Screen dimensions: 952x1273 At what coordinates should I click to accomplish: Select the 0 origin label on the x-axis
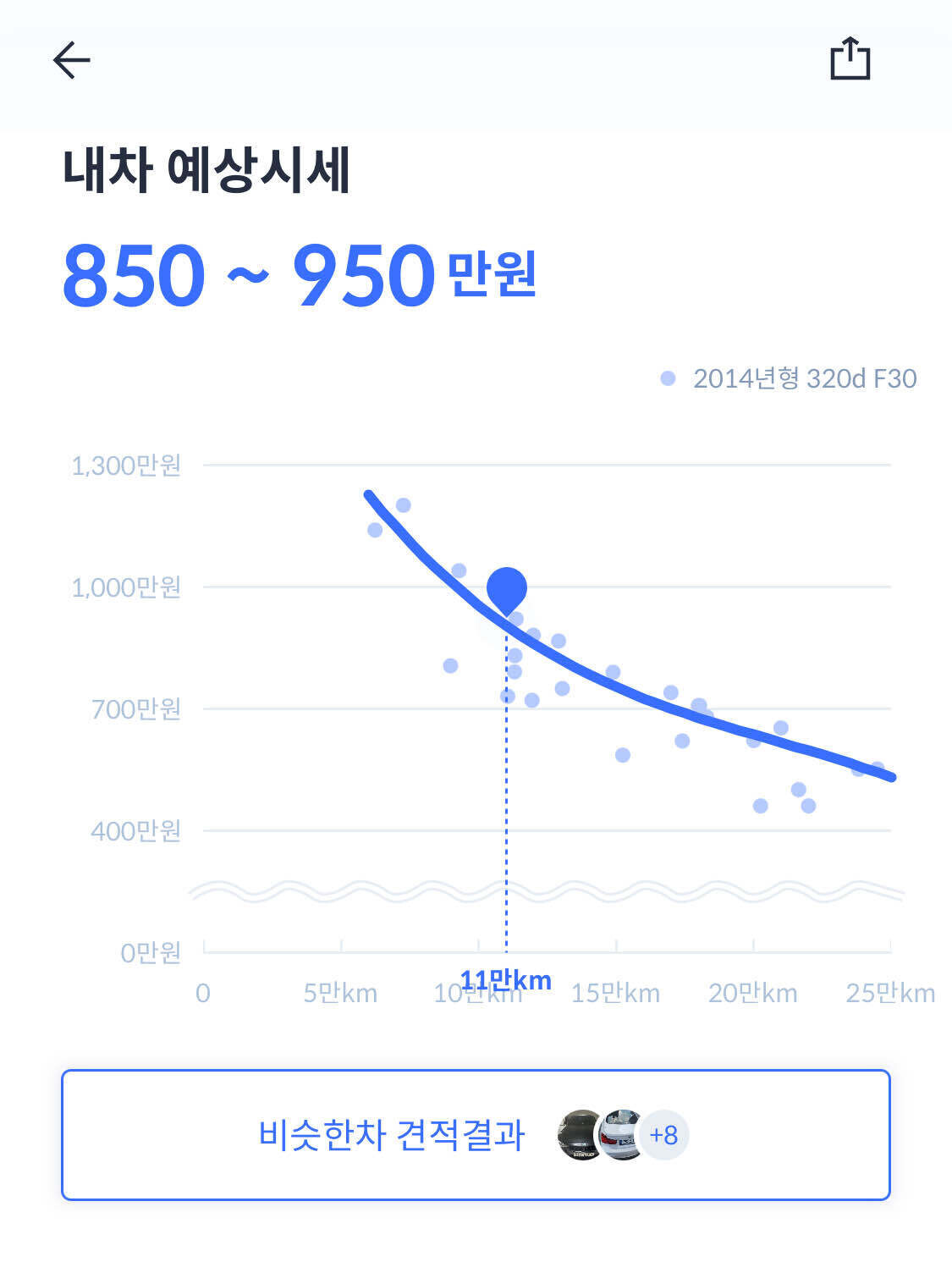[x=201, y=994]
